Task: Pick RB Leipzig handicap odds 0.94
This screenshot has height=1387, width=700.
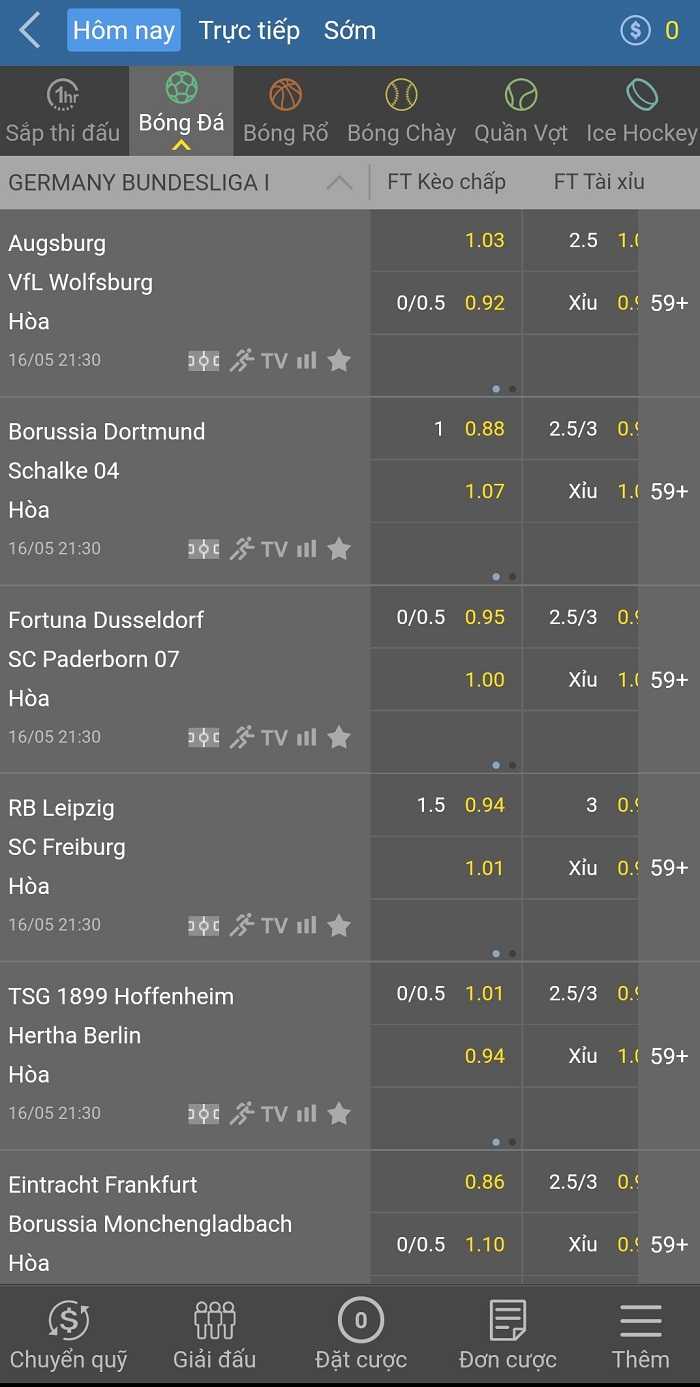Action: click(x=484, y=805)
